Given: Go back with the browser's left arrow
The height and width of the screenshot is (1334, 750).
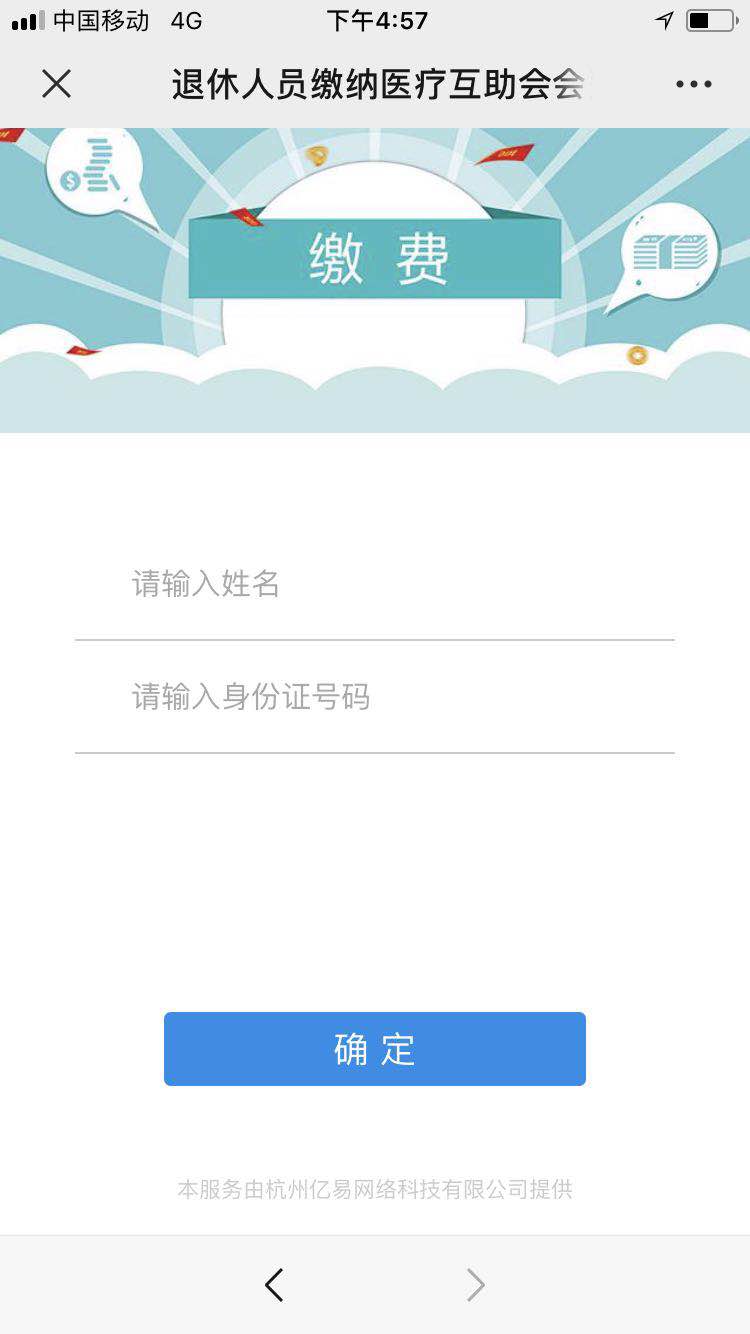Looking at the screenshot, I should tap(274, 1285).
